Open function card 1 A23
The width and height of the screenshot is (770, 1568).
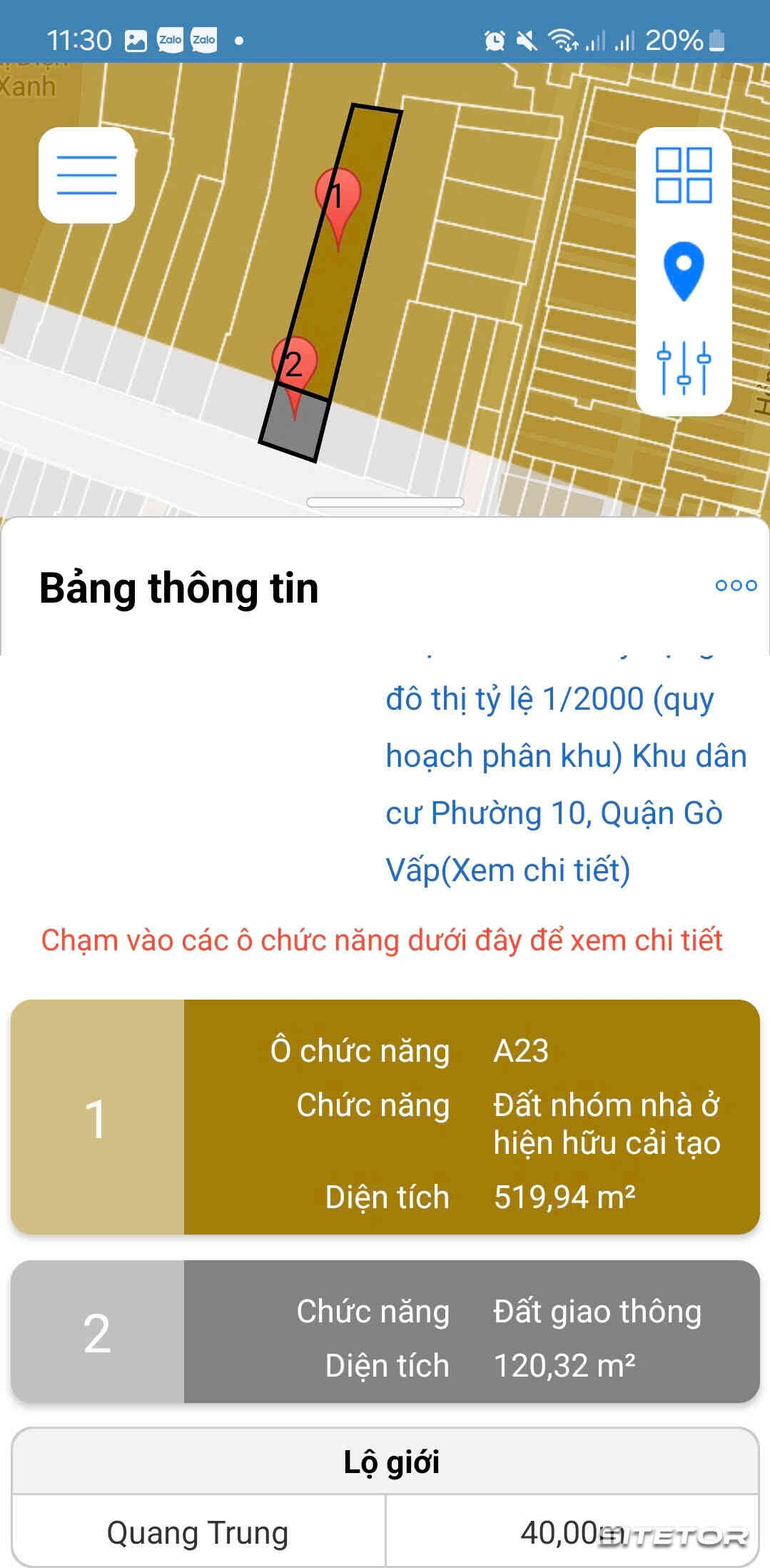tap(385, 1117)
